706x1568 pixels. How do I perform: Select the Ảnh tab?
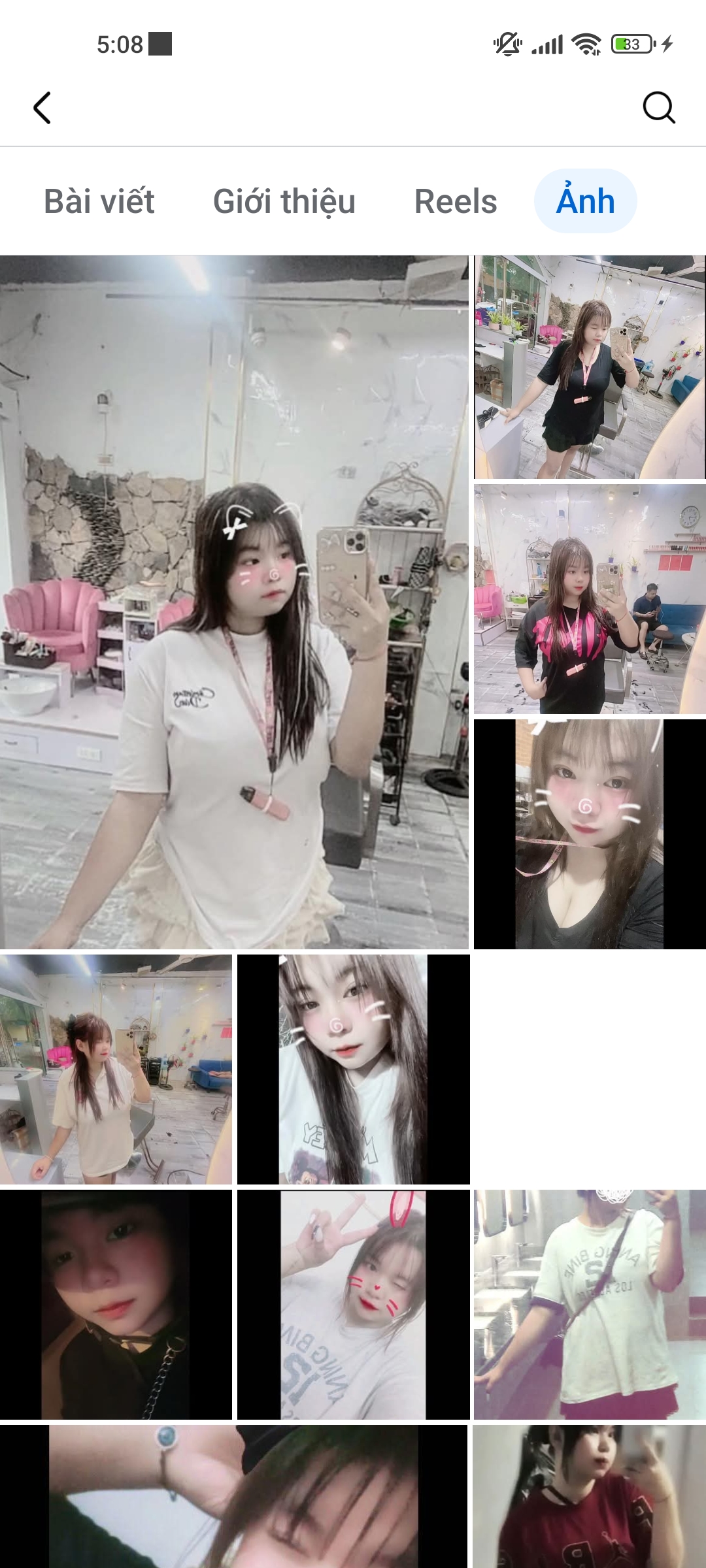pos(585,201)
